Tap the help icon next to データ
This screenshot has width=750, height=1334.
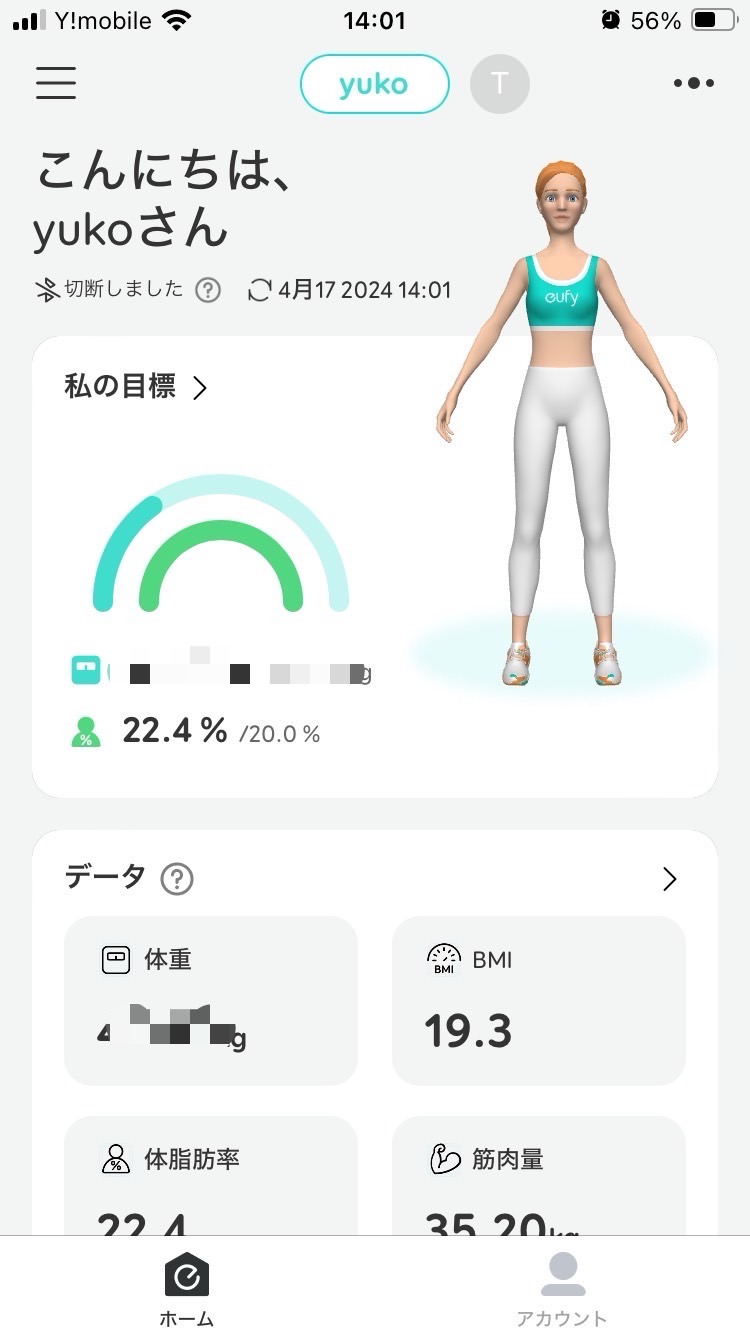pos(177,879)
